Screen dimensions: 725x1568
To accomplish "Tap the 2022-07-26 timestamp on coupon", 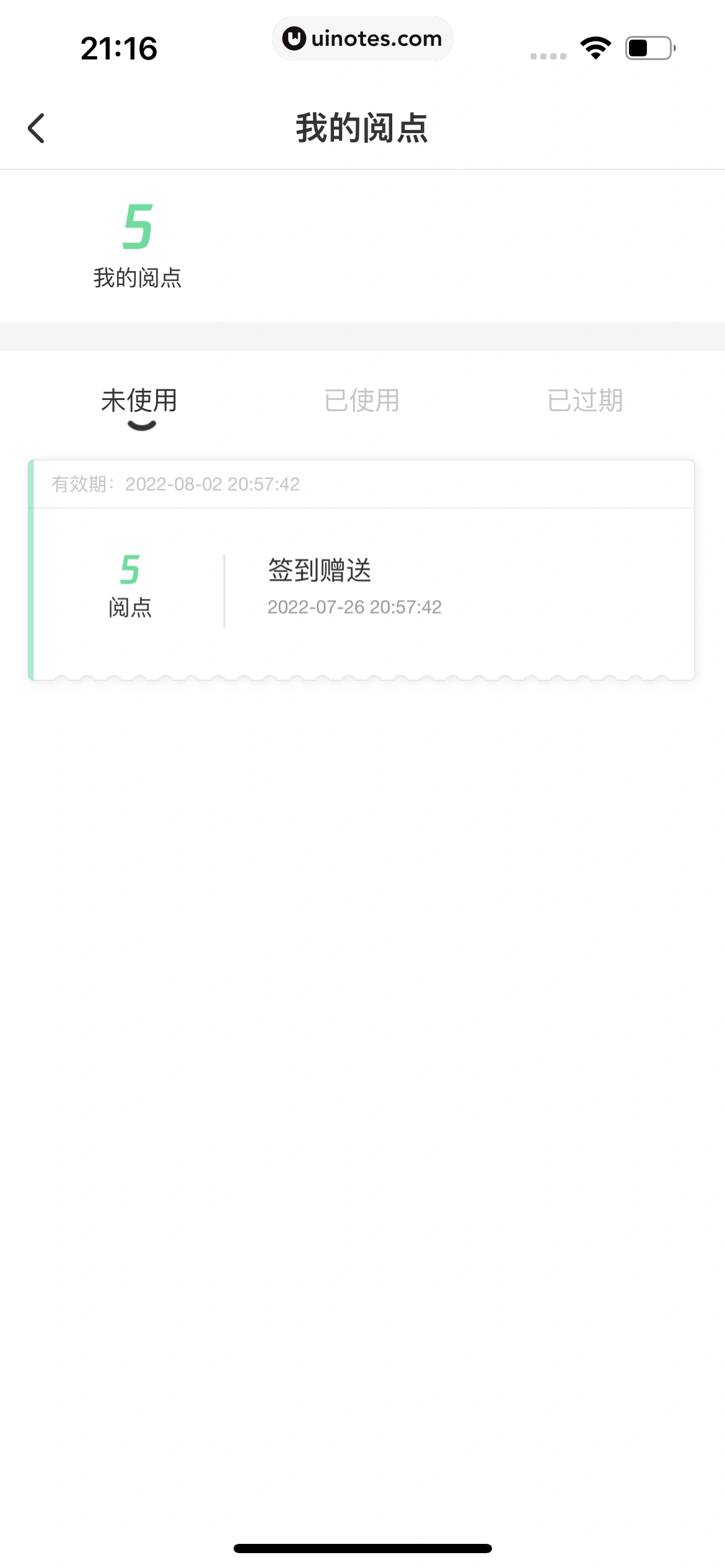I will point(354,607).
